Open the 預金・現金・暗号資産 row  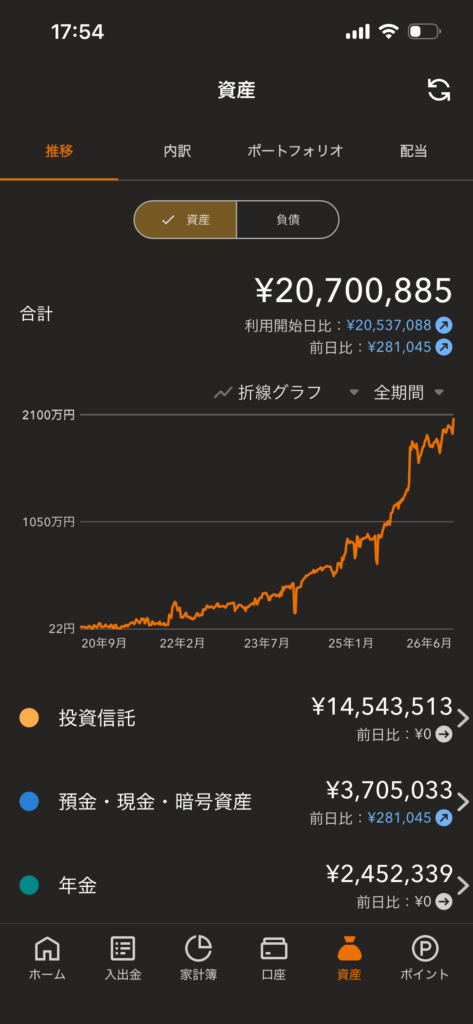[236, 802]
